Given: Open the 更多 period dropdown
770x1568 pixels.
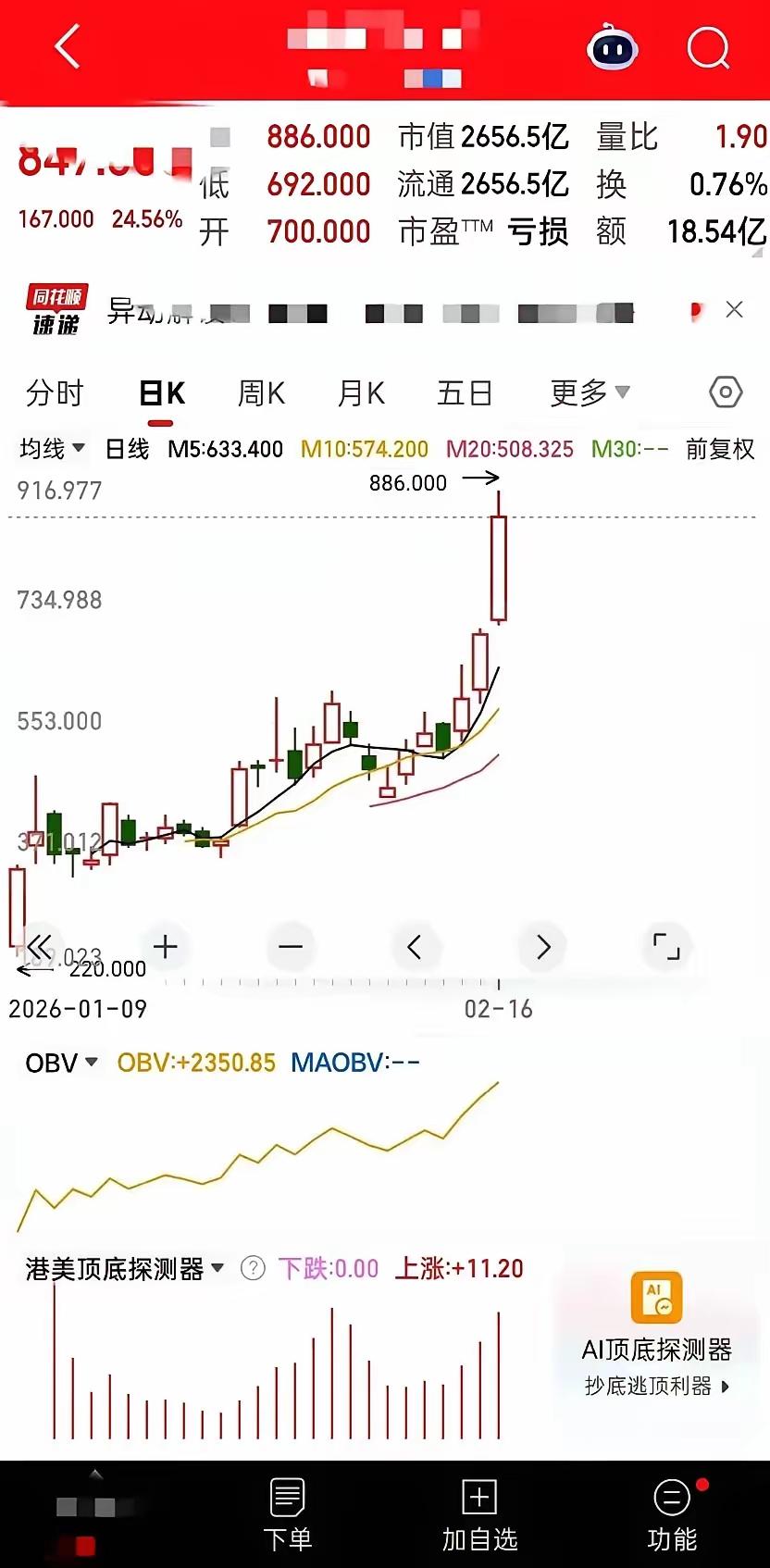Looking at the screenshot, I should coord(590,392).
